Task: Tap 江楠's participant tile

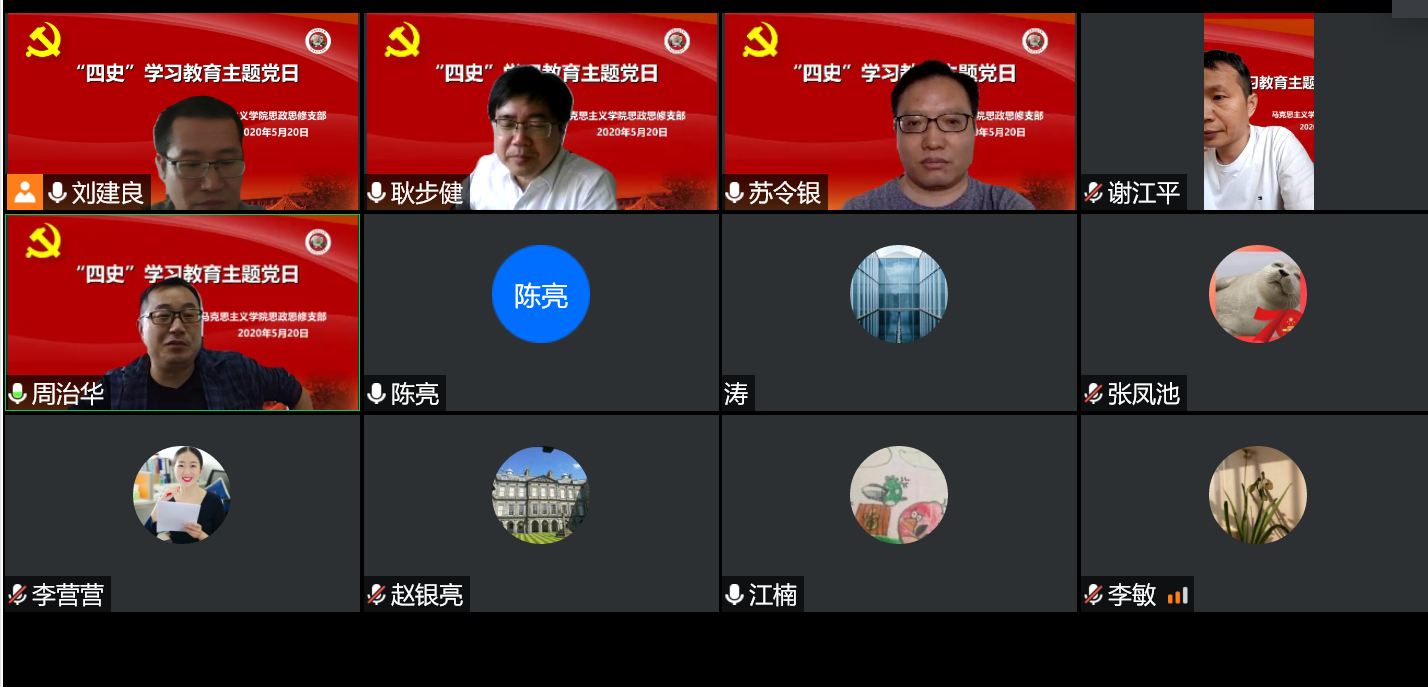Action: pyautogui.click(x=899, y=512)
